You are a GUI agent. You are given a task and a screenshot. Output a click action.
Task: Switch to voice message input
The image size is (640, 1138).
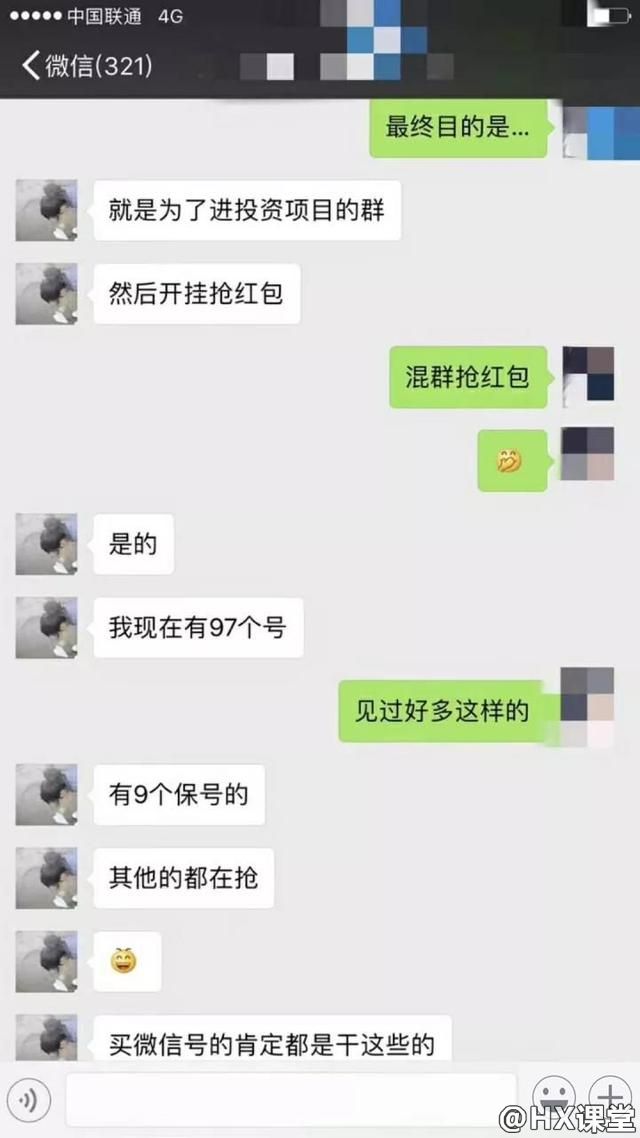[x=29, y=1100]
